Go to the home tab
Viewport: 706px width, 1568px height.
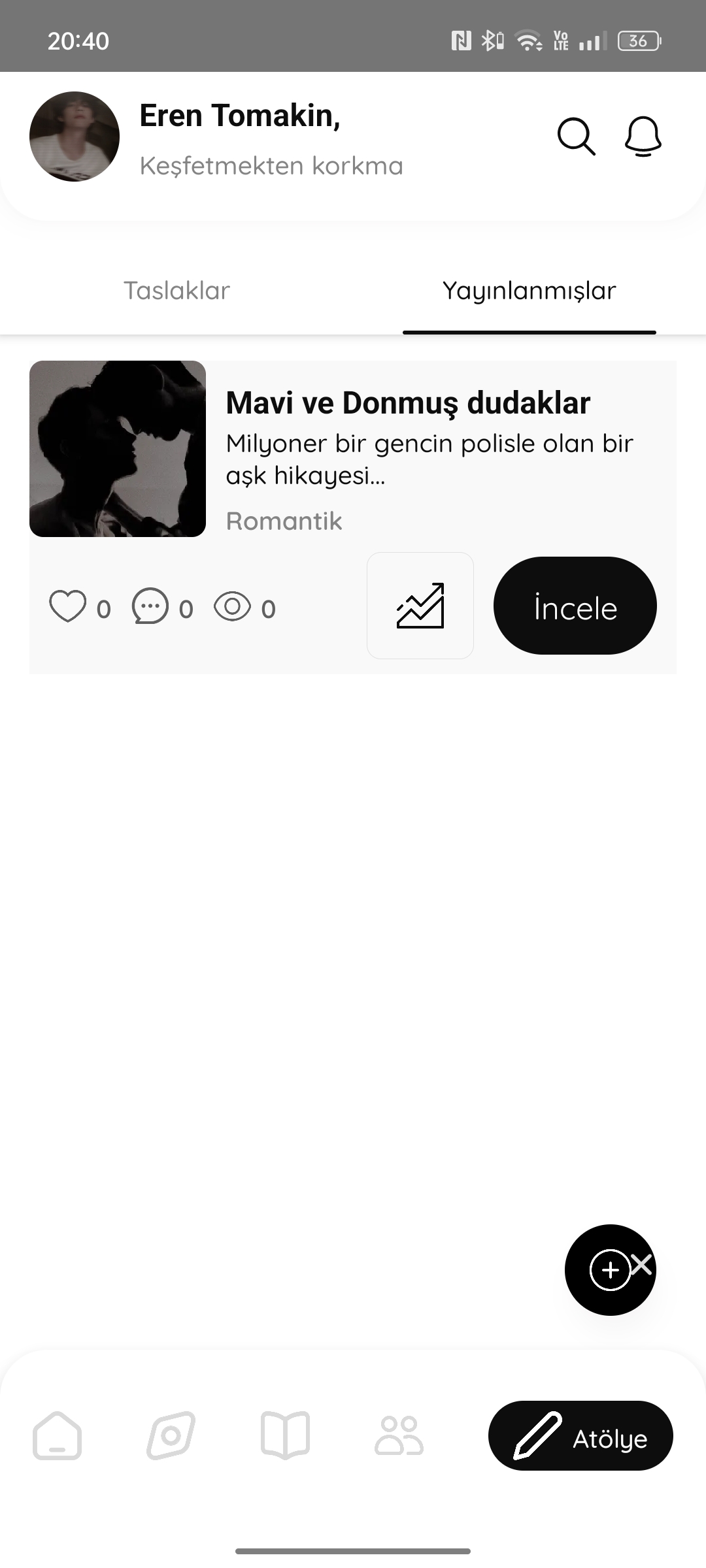click(57, 1435)
